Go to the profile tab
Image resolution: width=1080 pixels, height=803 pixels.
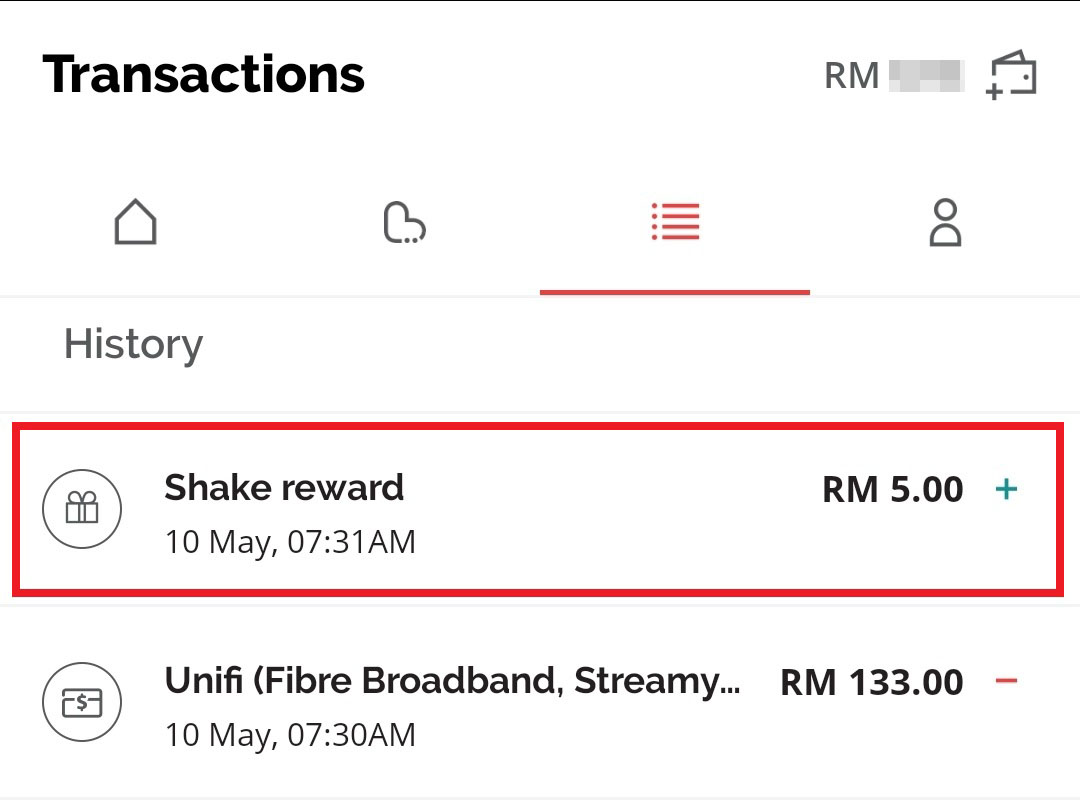(944, 222)
